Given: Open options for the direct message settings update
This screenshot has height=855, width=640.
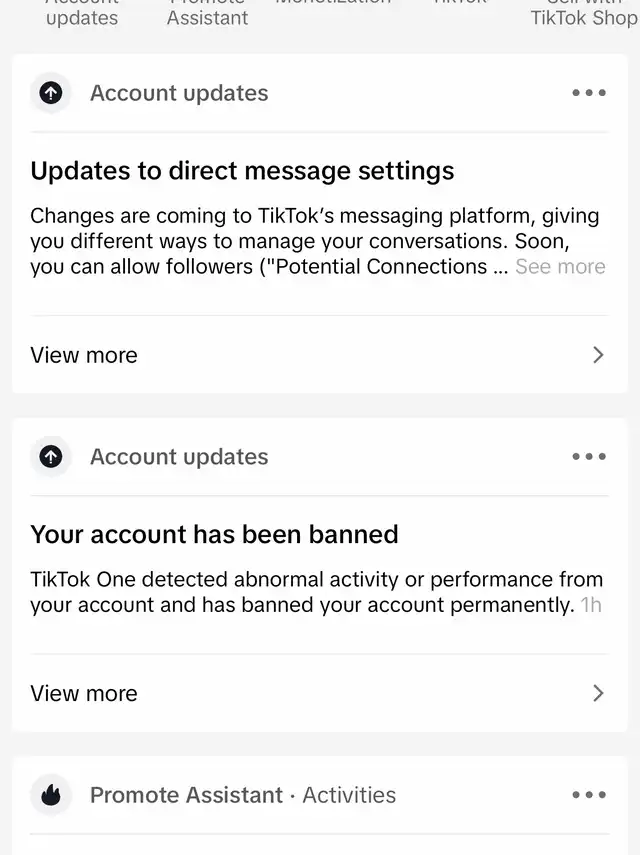Looking at the screenshot, I should click(x=589, y=93).
